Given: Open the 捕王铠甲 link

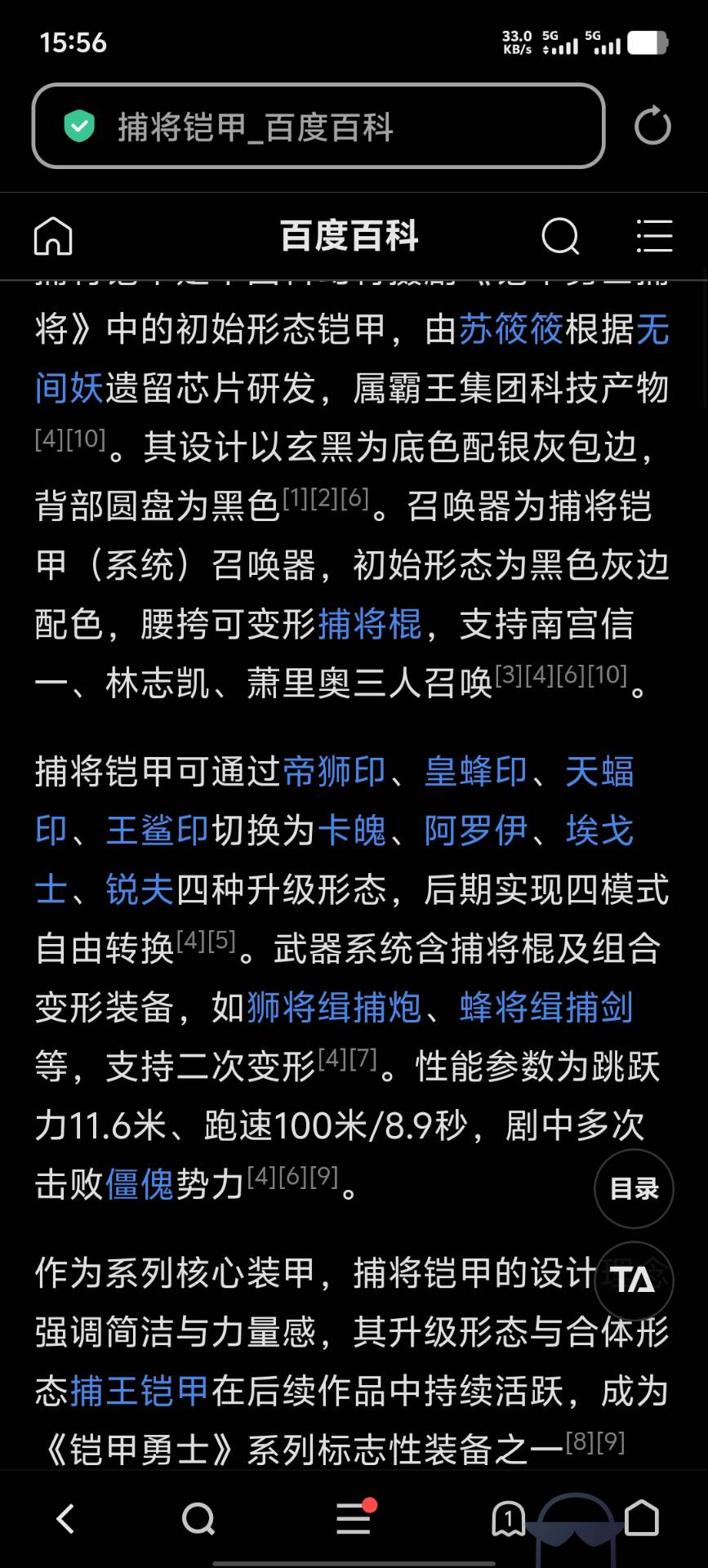Looking at the screenshot, I should (x=140, y=1391).
